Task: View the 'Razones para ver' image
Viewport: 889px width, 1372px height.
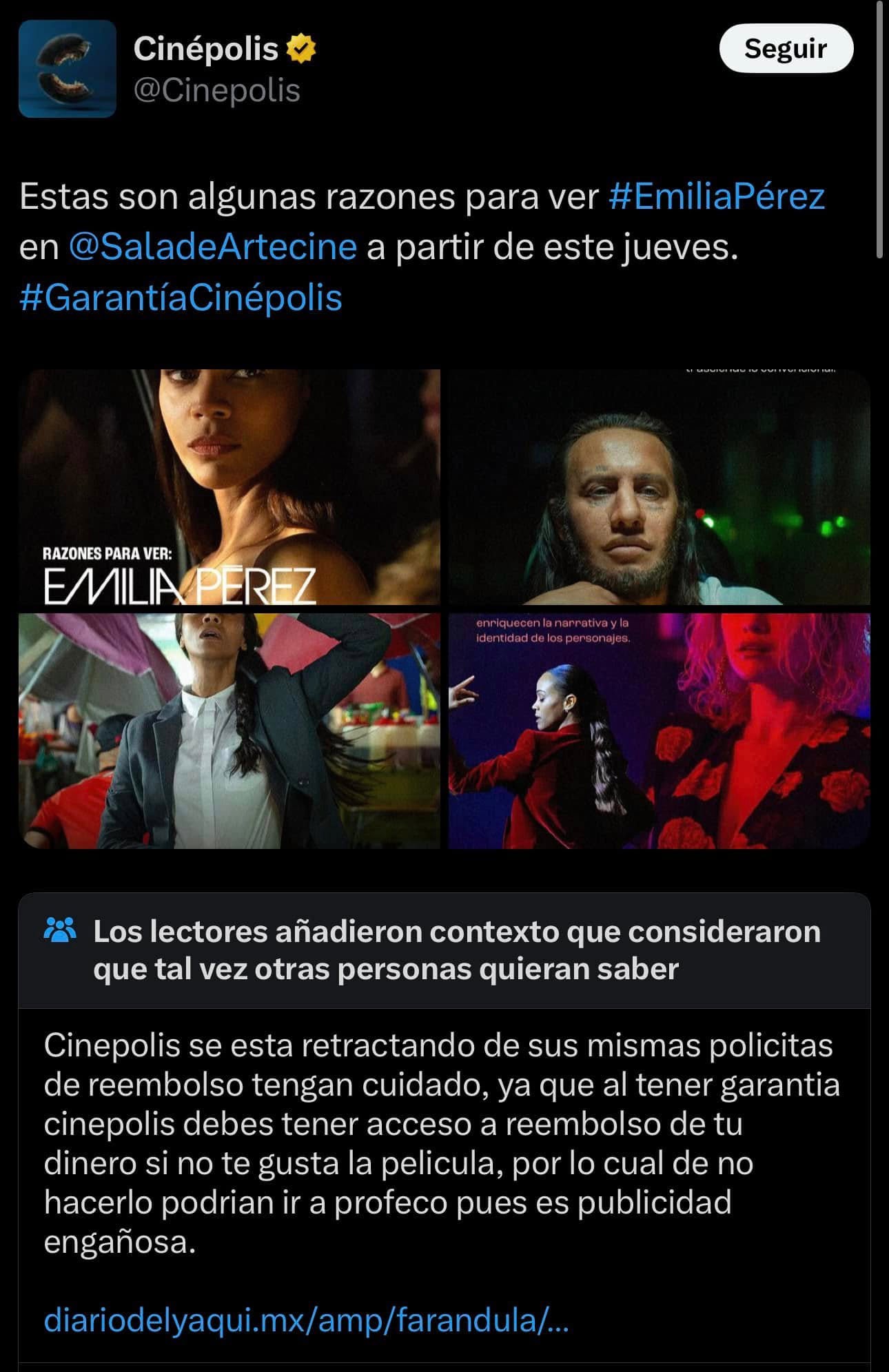Action: click(x=229, y=487)
